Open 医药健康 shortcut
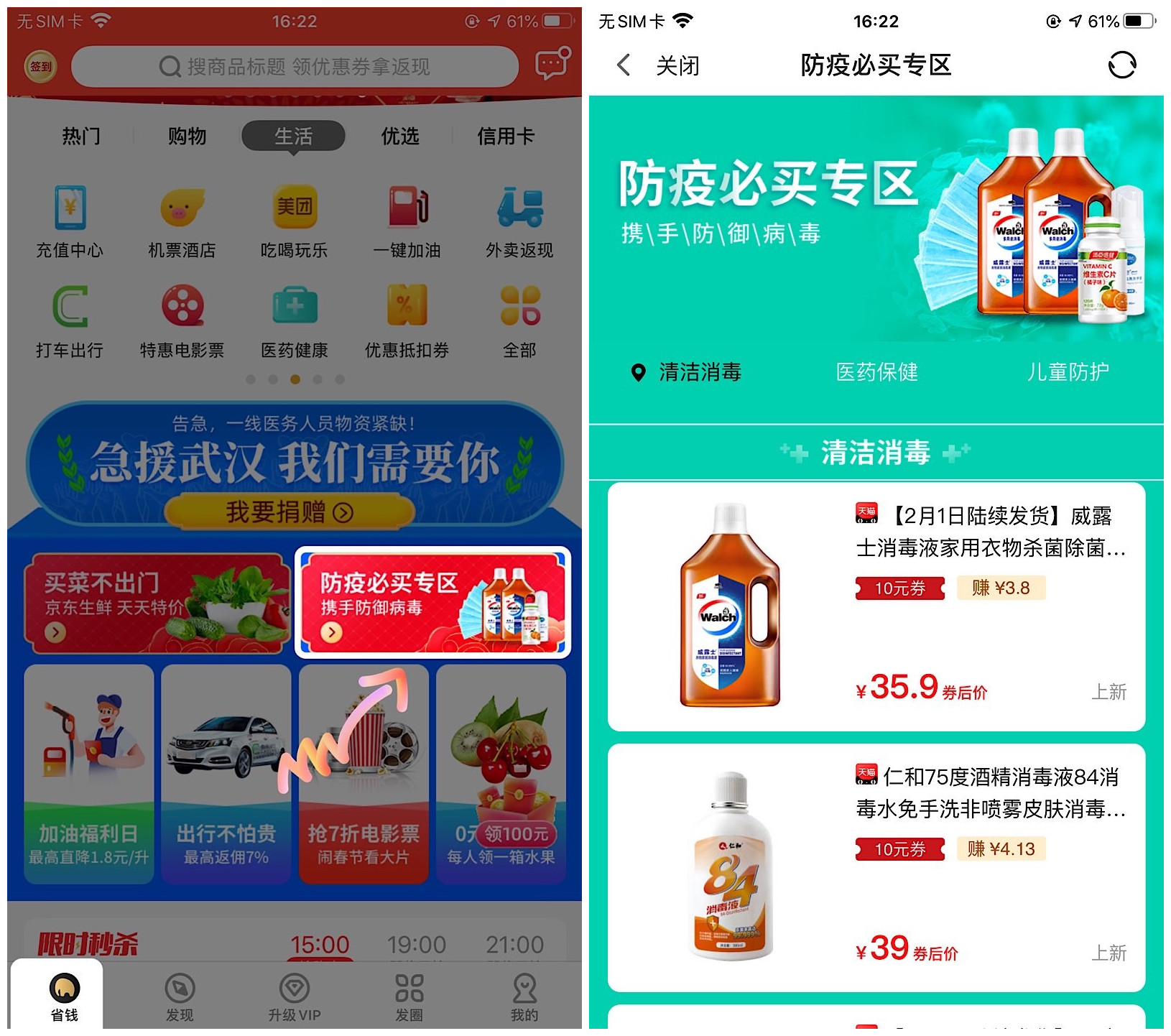 [x=295, y=322]
